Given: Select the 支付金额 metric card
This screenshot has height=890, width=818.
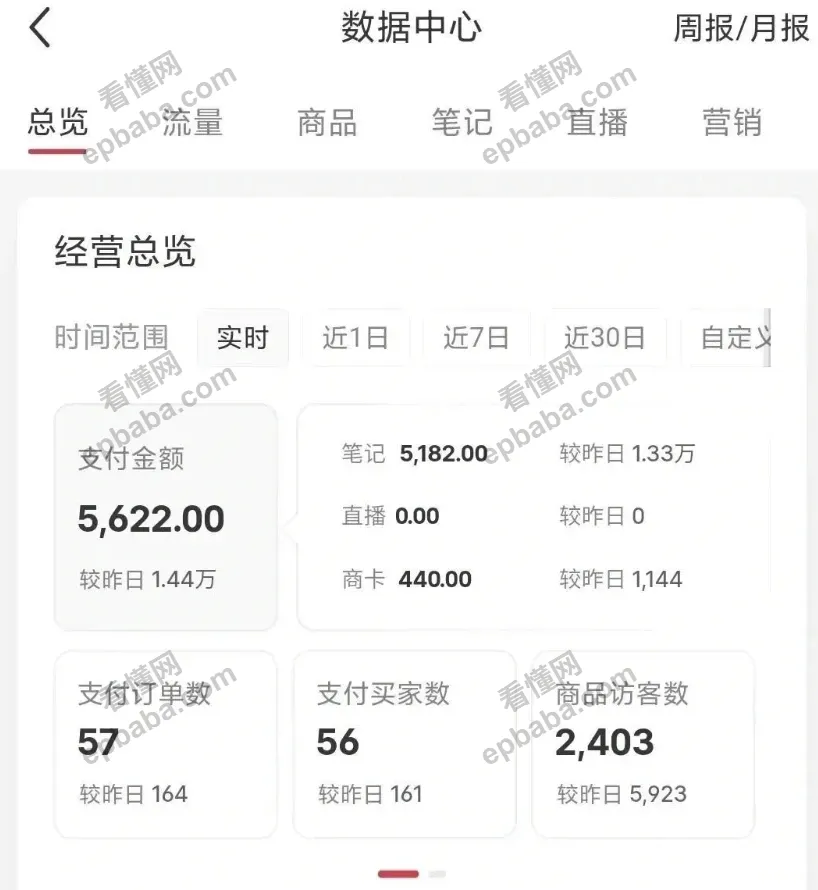Looking at the screenshot, I should (166, 517).
